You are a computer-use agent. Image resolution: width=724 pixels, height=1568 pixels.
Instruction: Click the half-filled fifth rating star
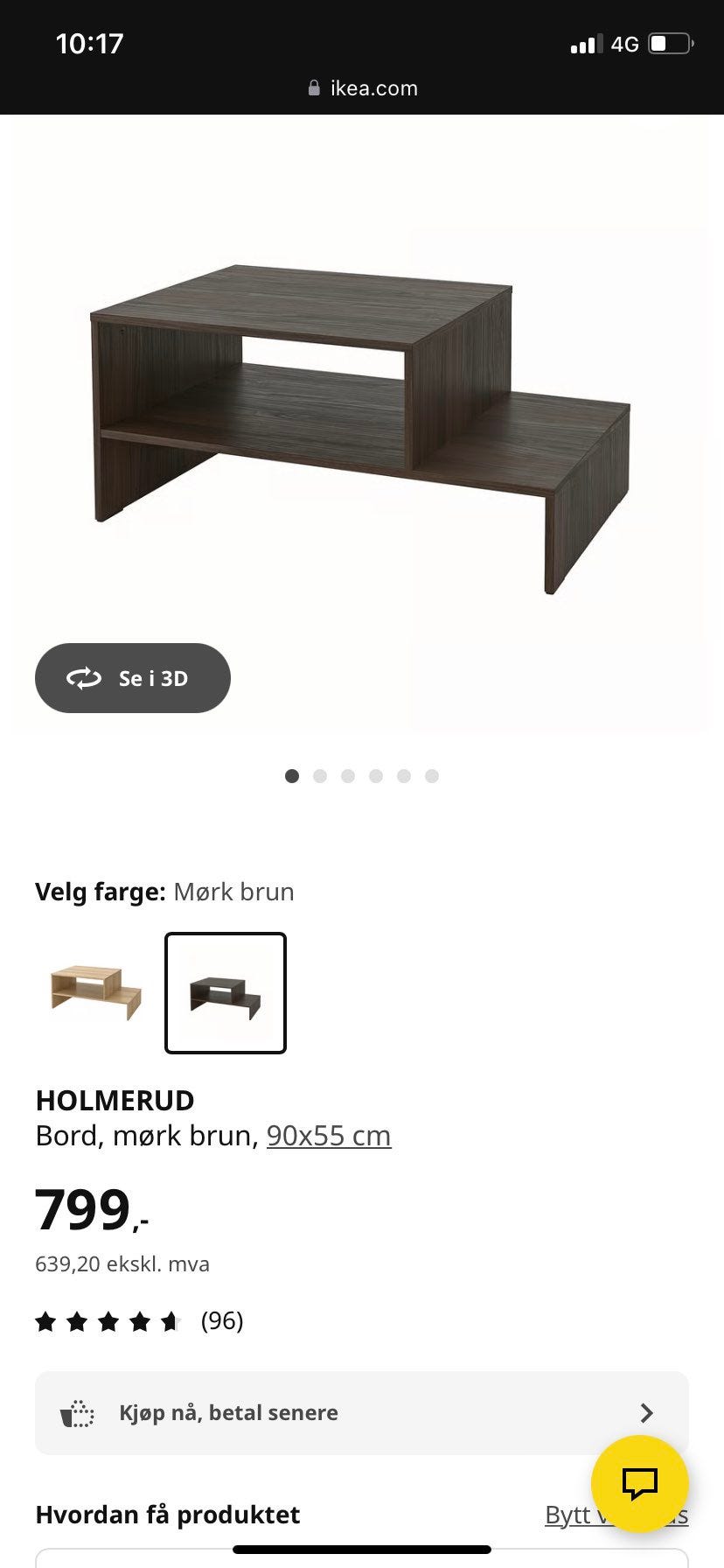click(170, 1321)
